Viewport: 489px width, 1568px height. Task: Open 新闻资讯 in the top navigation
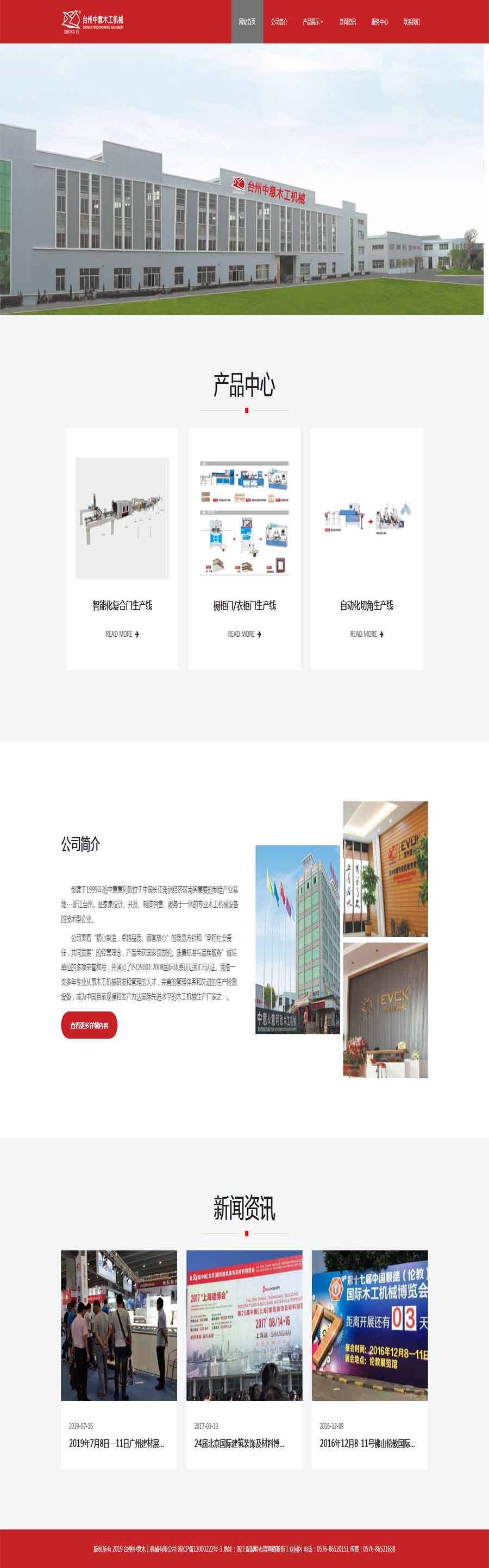[347, 22]
